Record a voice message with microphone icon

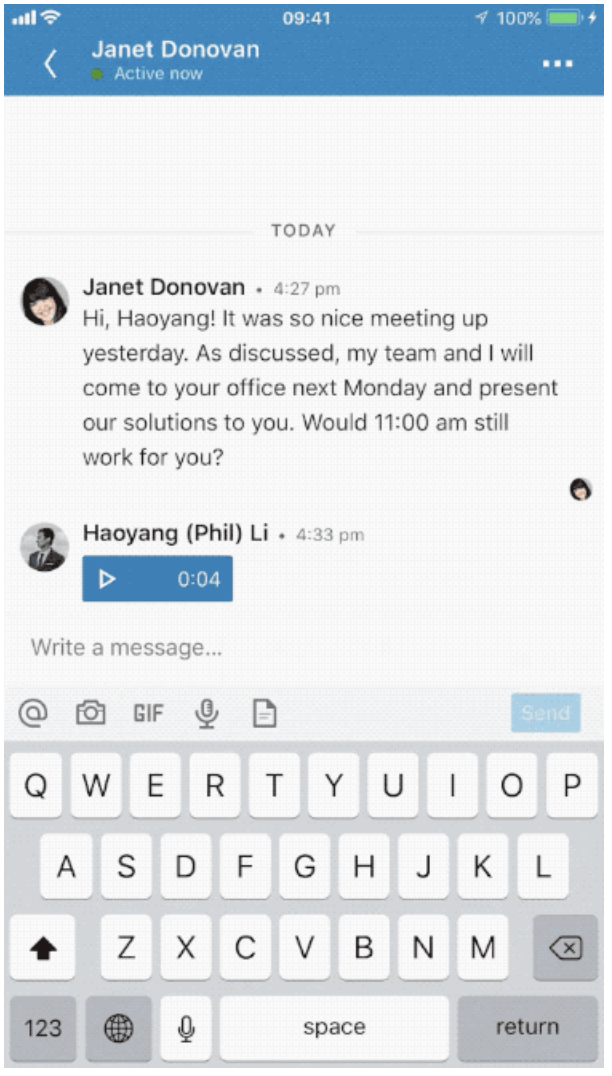coord(207,714)
